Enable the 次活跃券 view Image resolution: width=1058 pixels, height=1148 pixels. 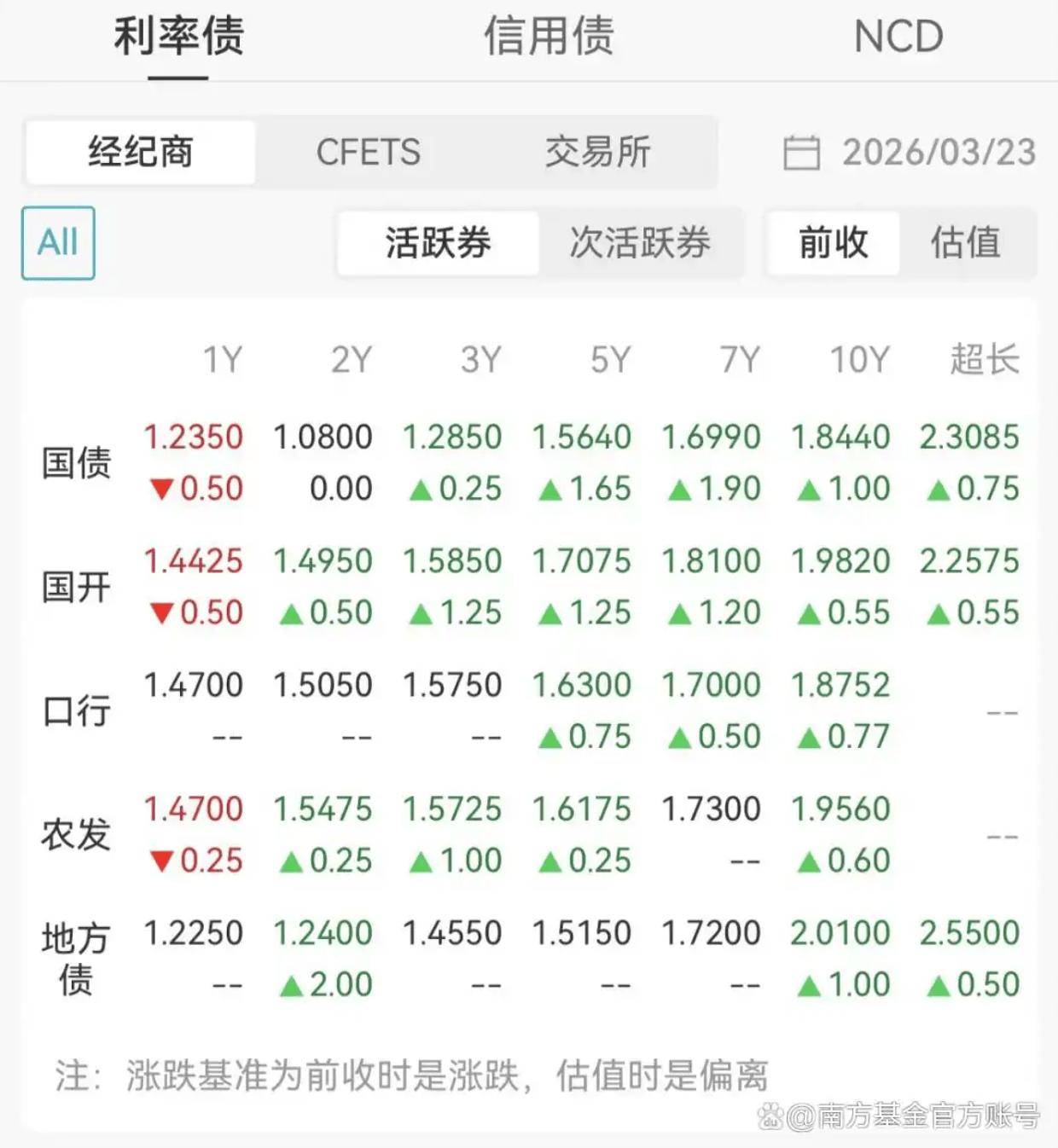pyautogui.click(x=640, y=244)
